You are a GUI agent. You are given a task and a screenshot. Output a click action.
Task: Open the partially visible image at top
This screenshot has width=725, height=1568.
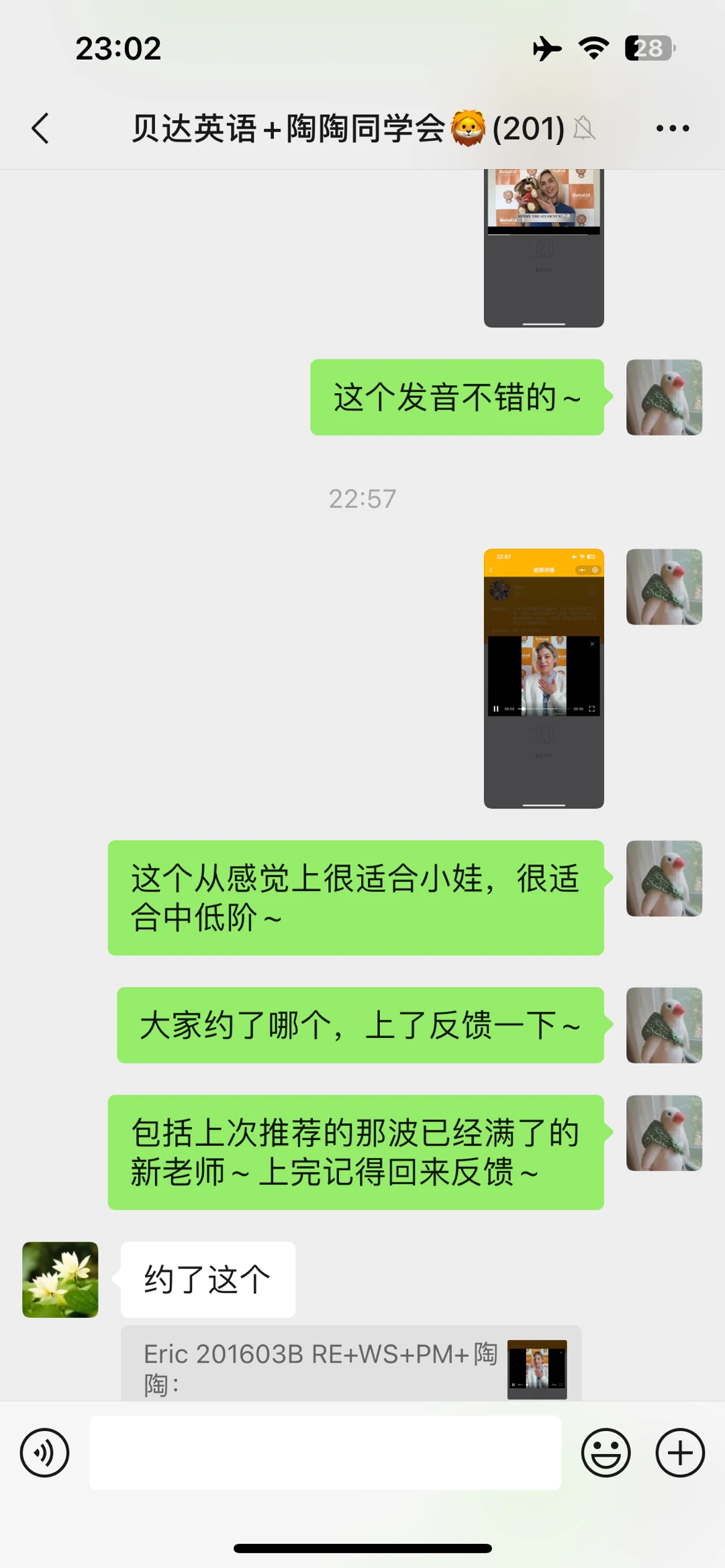point(544,248)
